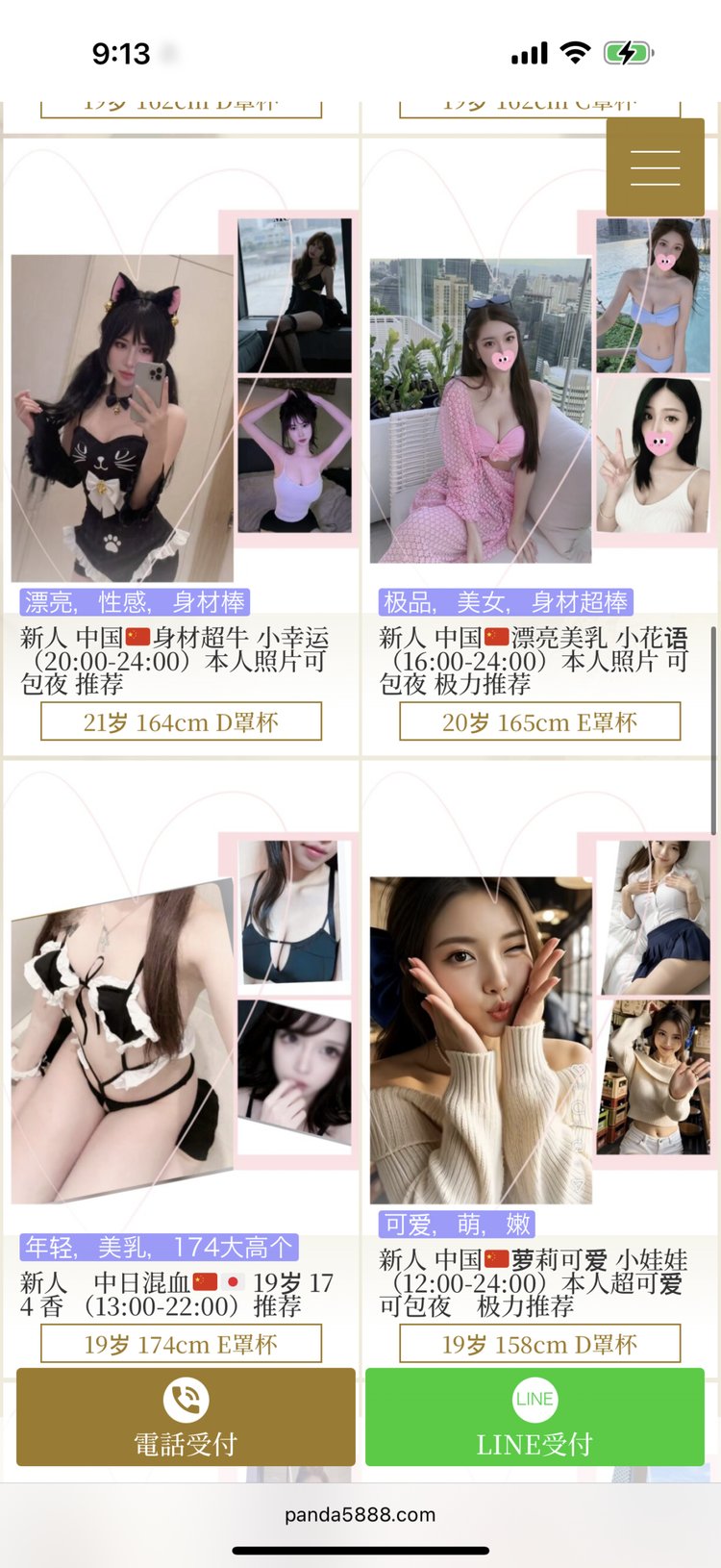Tap the 電話受付 phone button

coord(186,1417)
